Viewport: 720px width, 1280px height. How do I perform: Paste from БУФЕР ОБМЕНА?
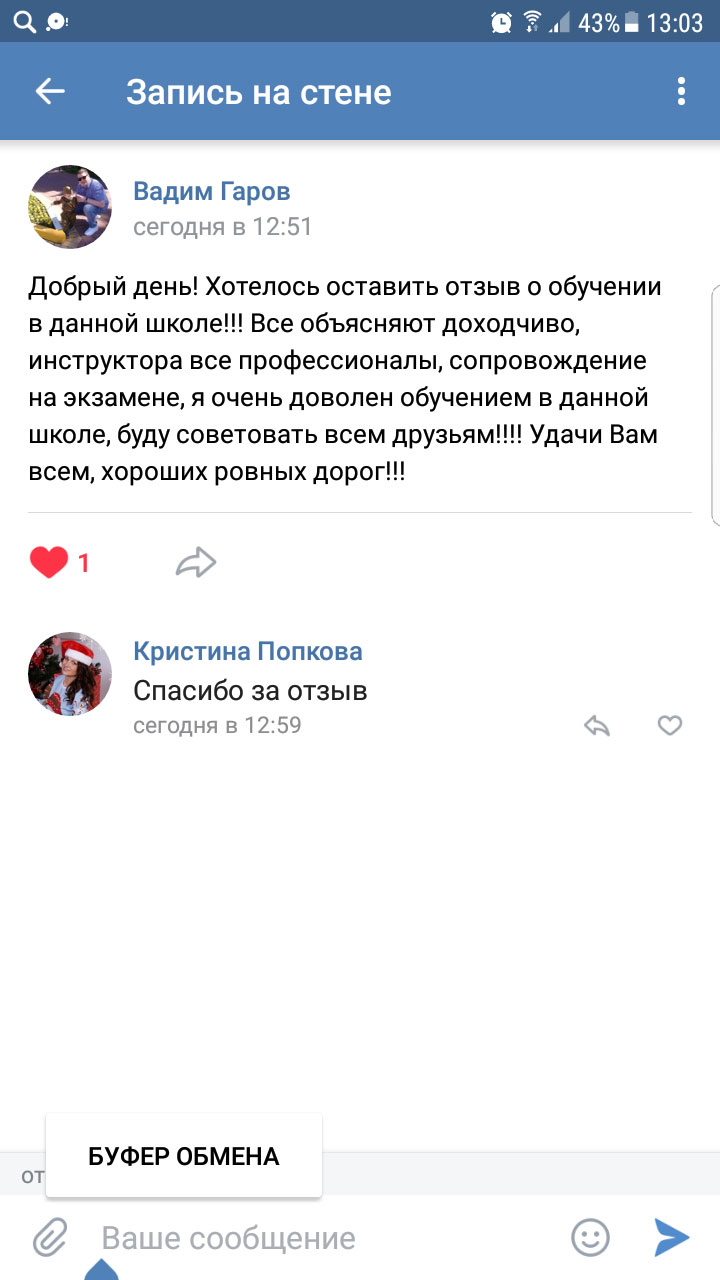(x=184, y=1157)
